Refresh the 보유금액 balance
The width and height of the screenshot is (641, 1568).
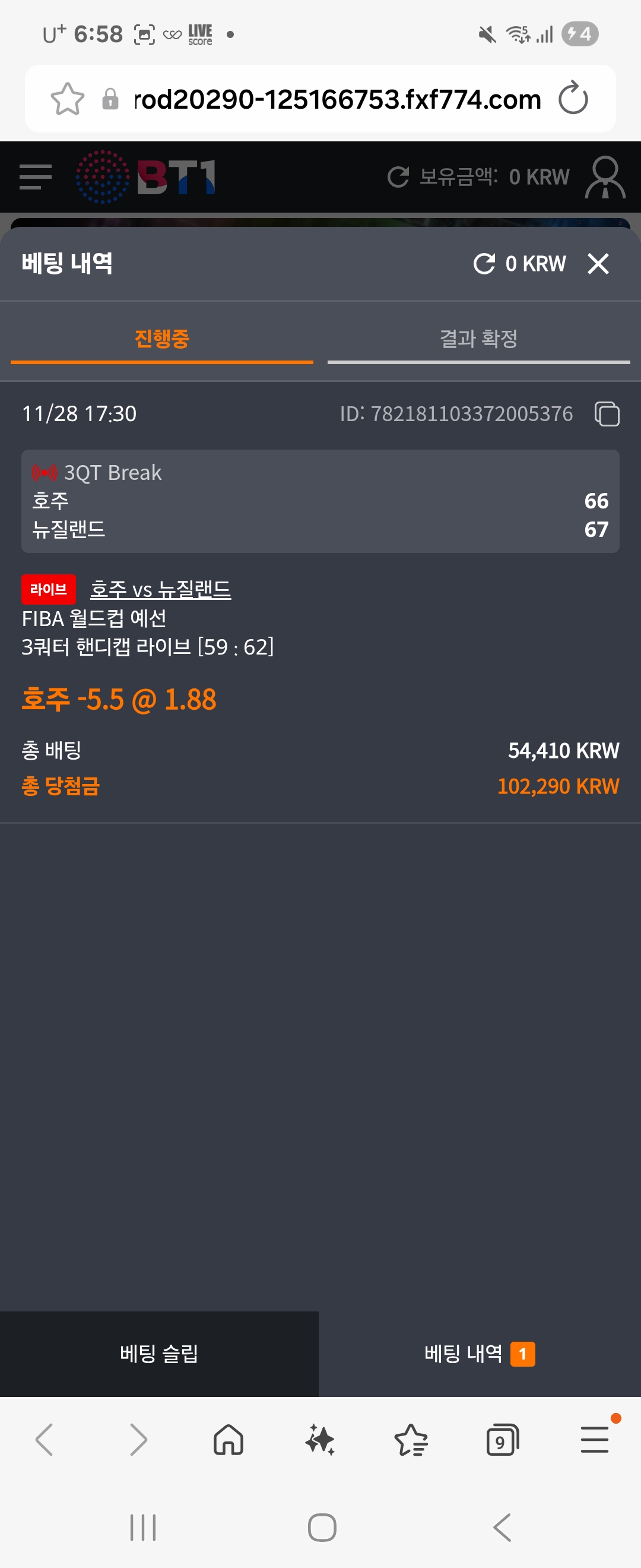[398, 176]
